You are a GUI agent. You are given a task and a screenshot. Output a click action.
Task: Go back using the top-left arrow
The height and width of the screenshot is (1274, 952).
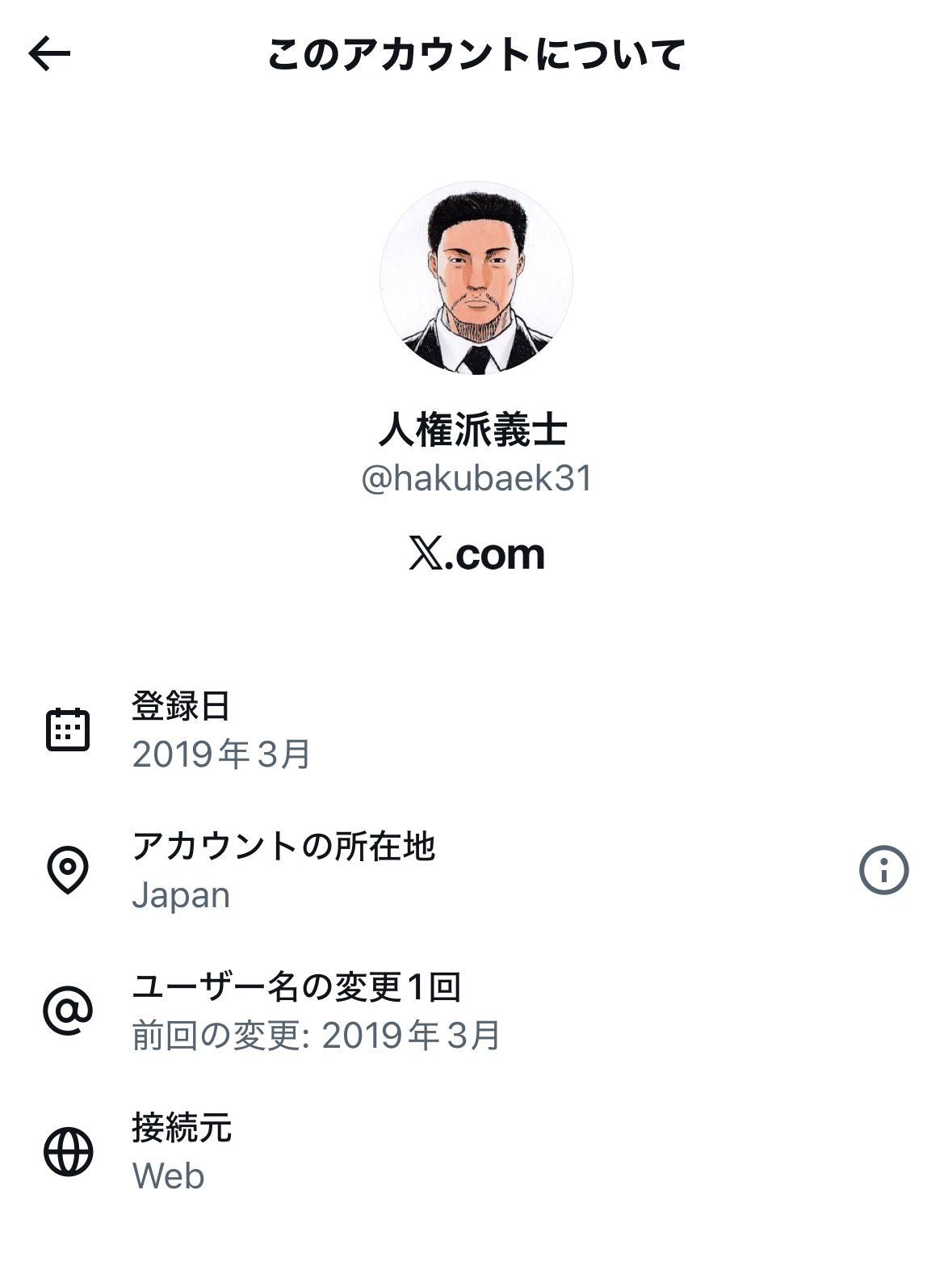[x=50, y=54]
